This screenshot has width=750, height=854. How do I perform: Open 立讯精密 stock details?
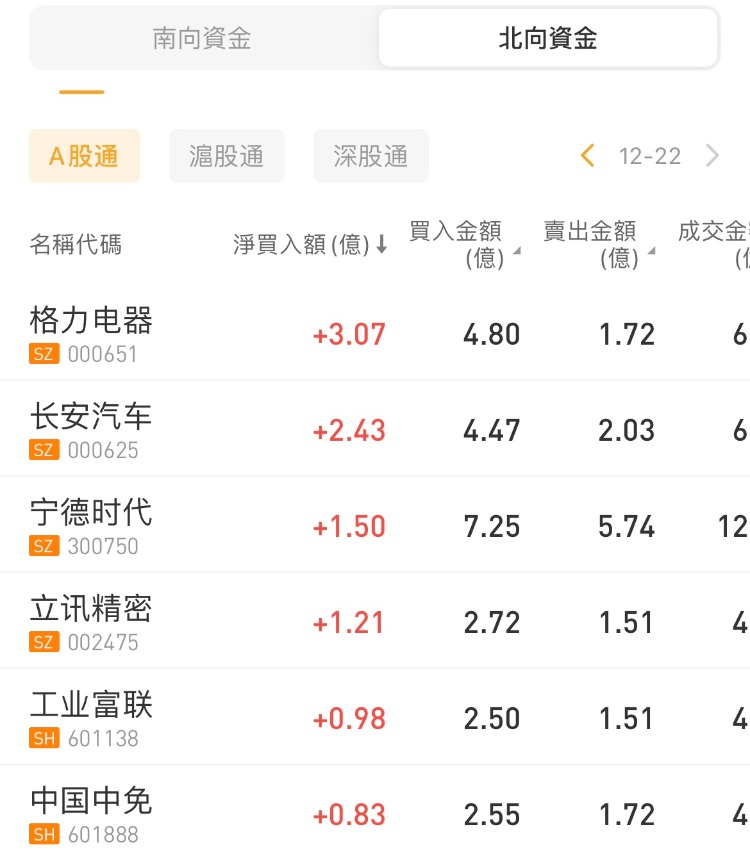point(92,621)
